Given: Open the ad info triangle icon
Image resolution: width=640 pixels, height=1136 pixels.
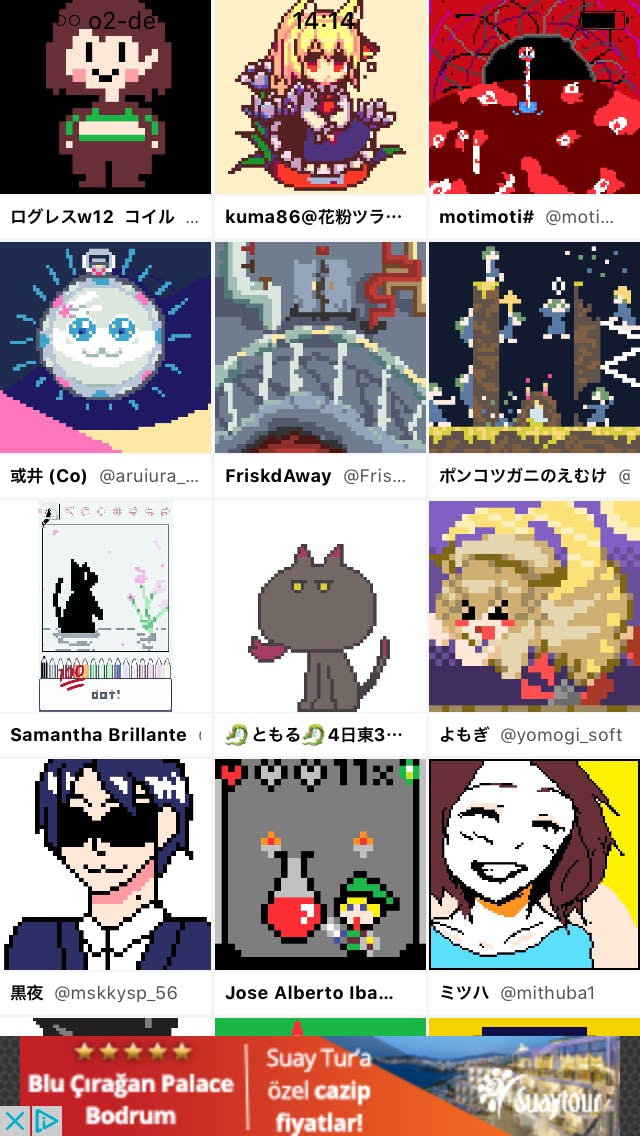Looking at the screenshot, I should point(46,1121).
